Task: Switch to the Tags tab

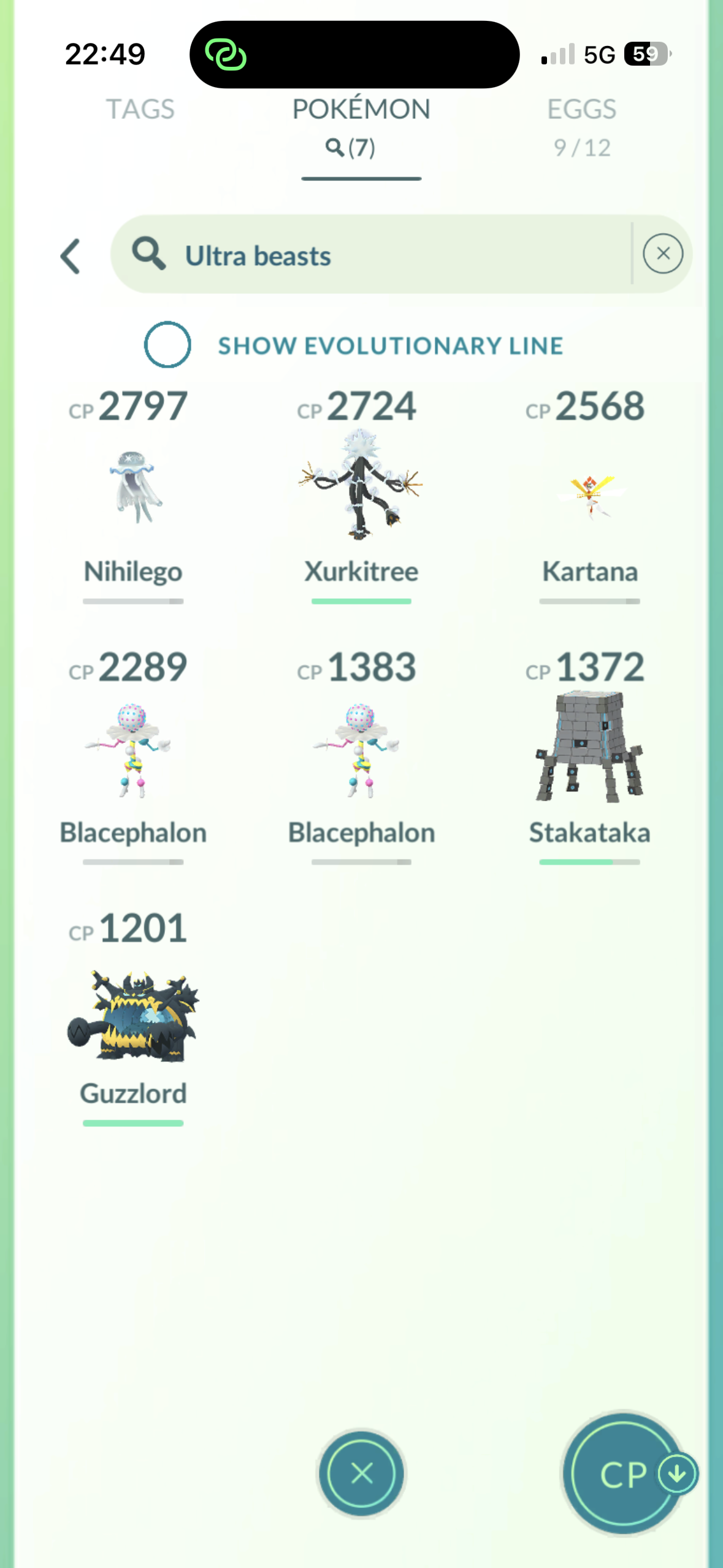Action: point(140,110)
